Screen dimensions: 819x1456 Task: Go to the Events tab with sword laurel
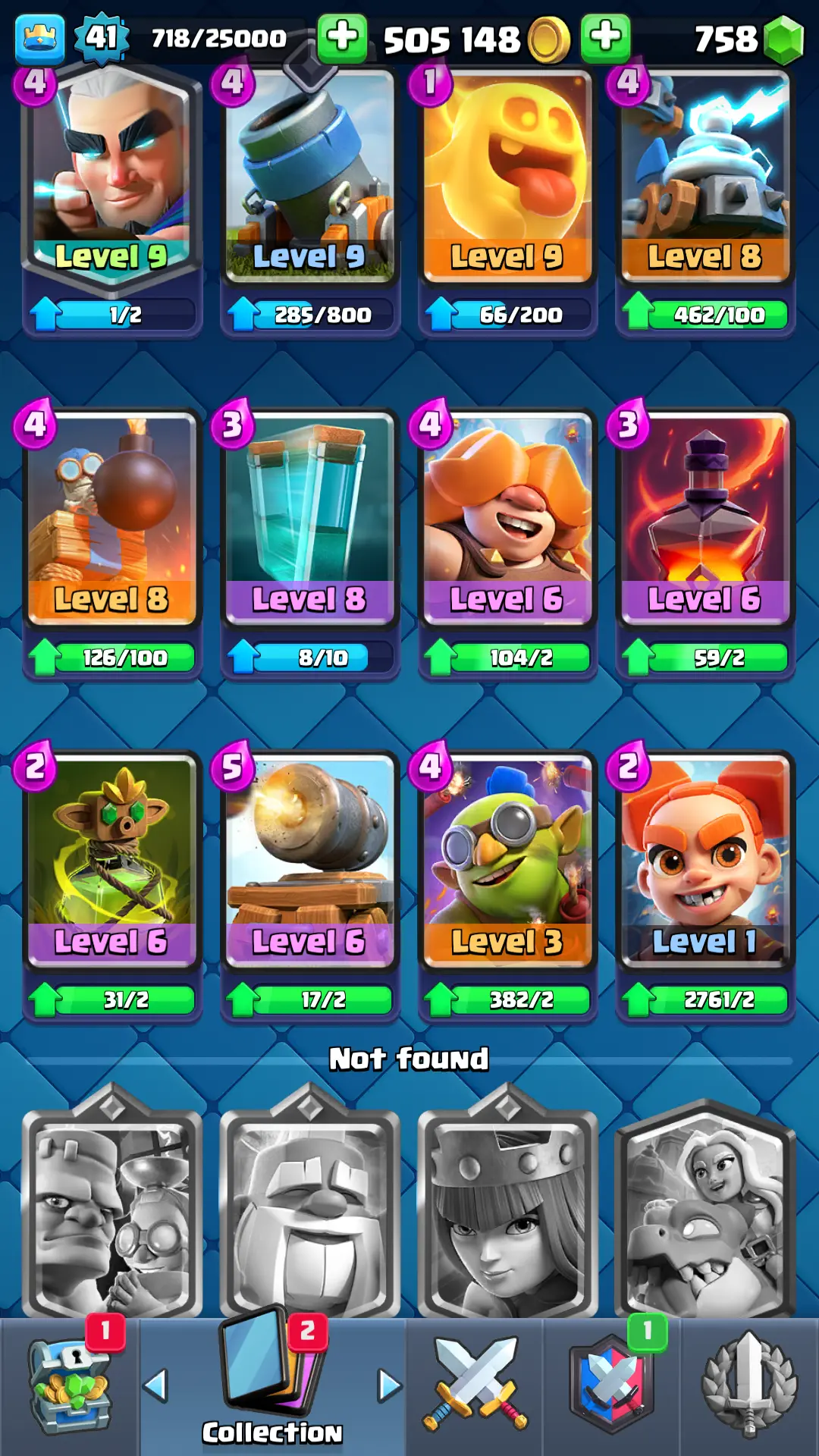coord(749,1386)
